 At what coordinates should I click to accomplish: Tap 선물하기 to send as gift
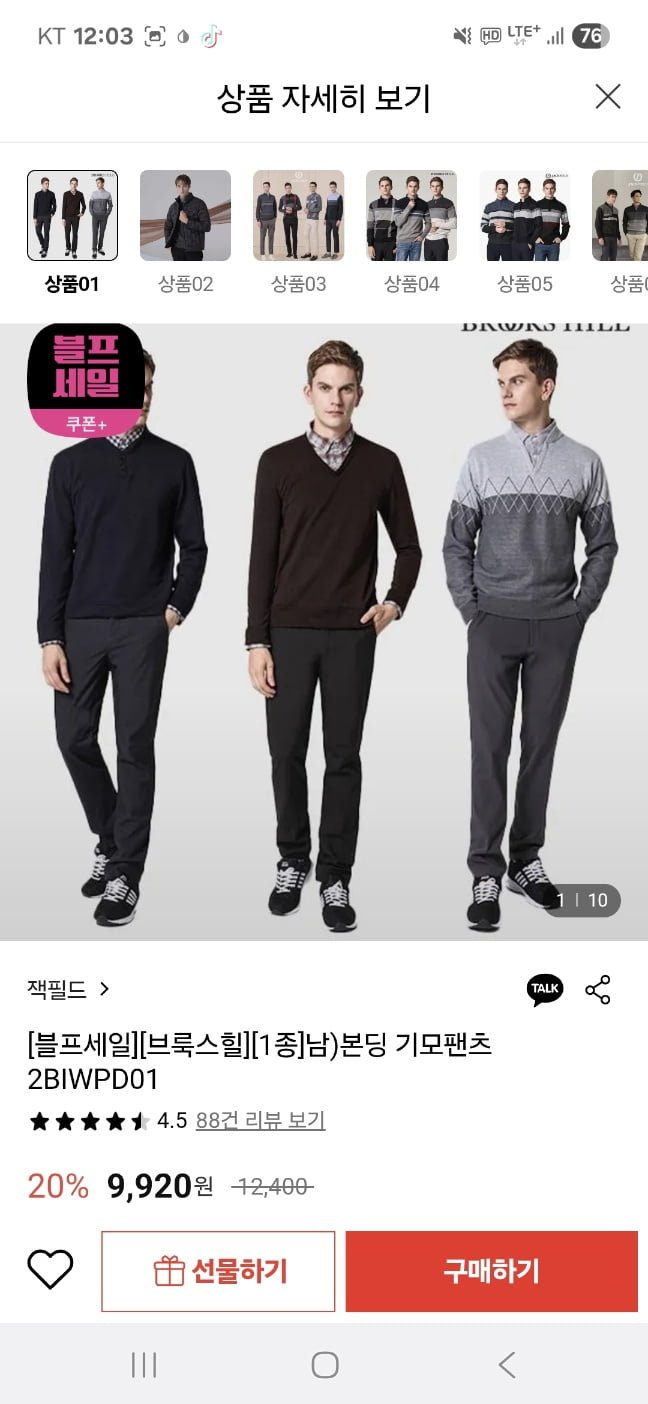click(218, 1271)
